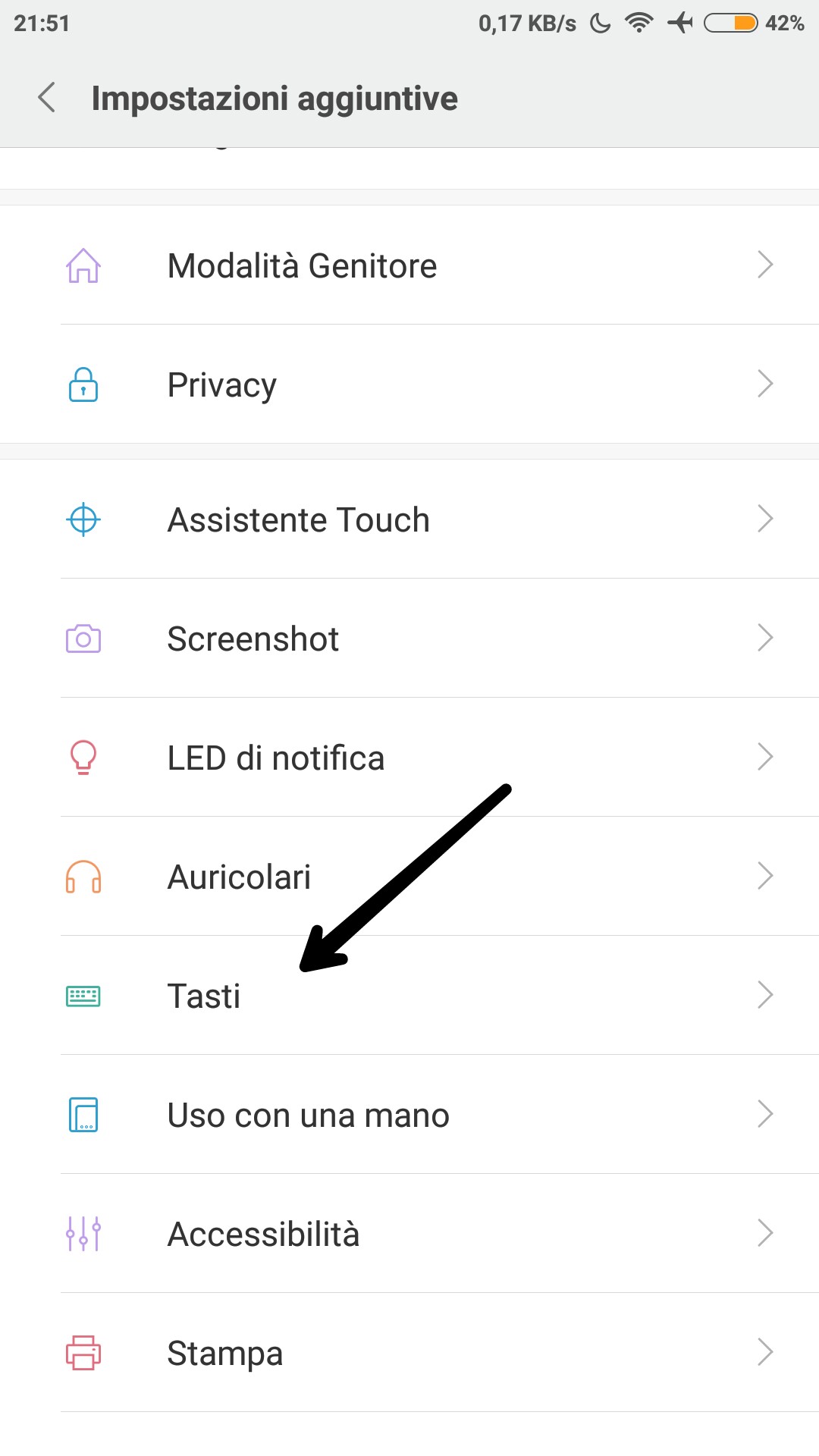819x1456 pixels.
Task: Open Auricolari settings
Action: point(409,877)
